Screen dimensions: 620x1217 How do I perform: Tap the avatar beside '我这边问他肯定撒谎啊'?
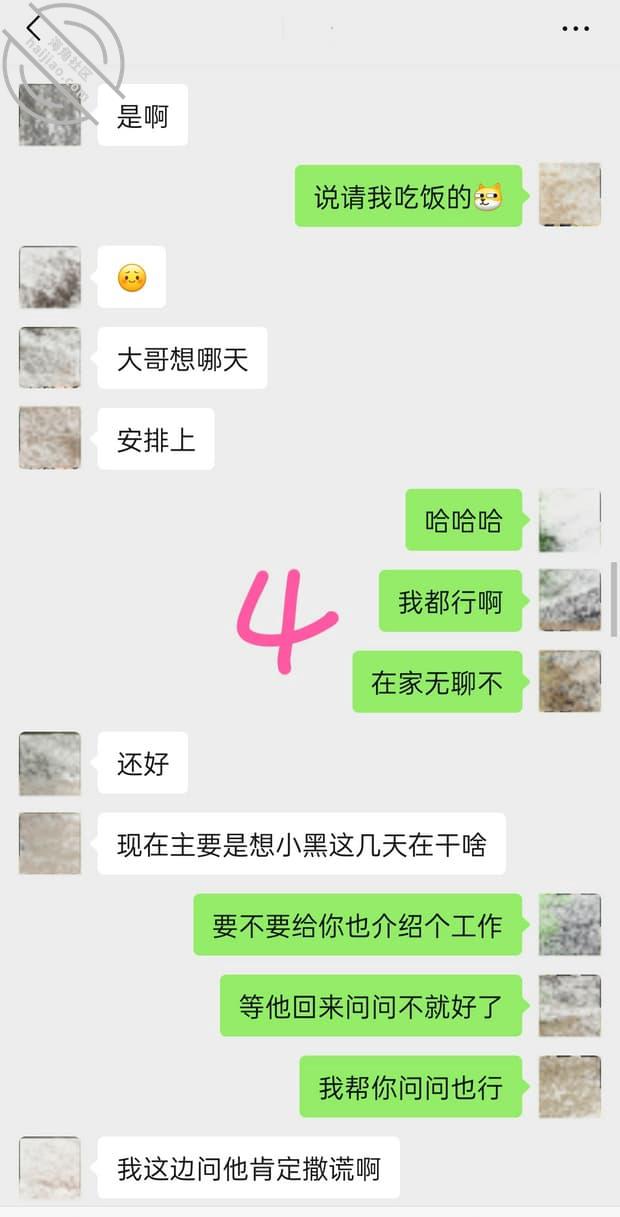pyautogui.click(x=50, y=1167)
